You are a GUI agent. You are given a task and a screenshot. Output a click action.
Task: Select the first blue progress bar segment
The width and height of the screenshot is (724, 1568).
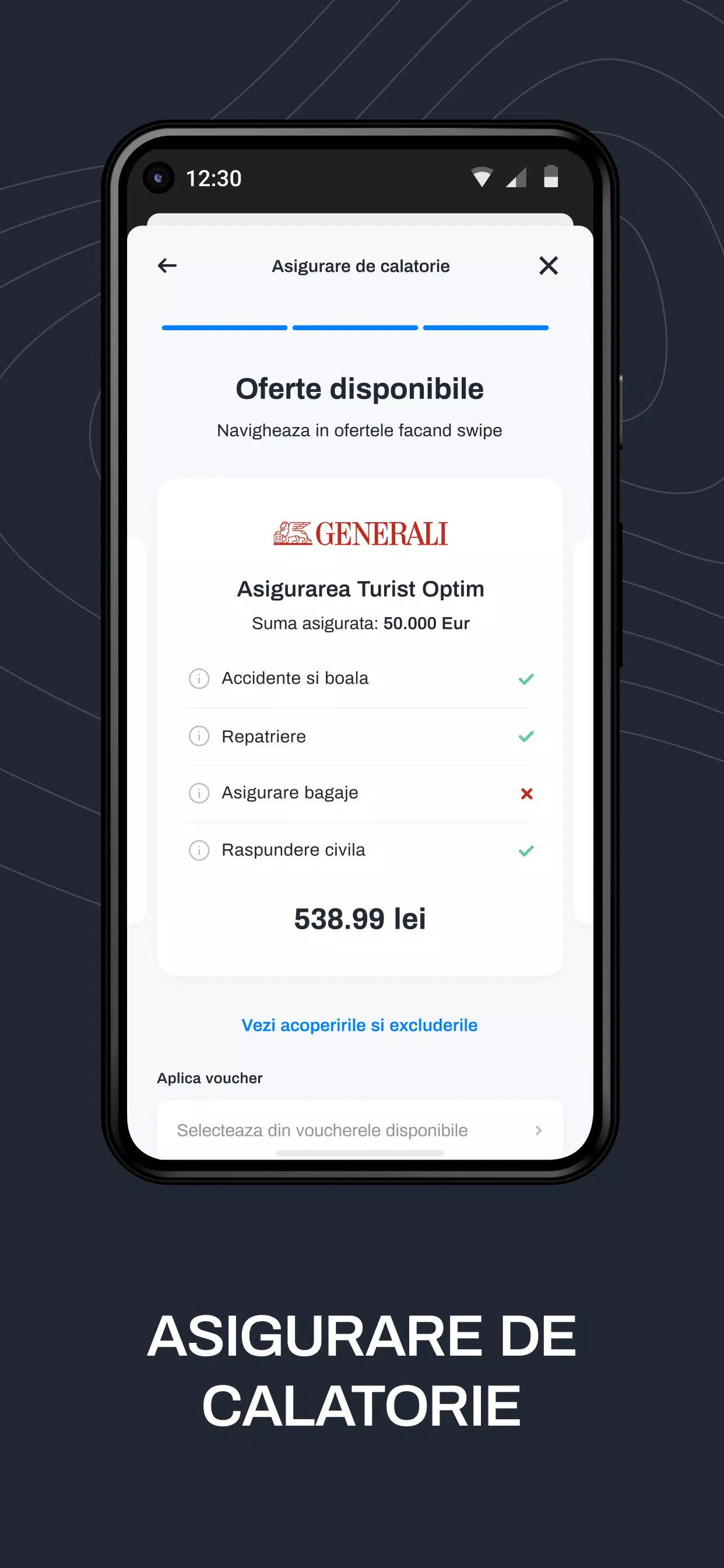pyautogui.click(x=224, y=327)
